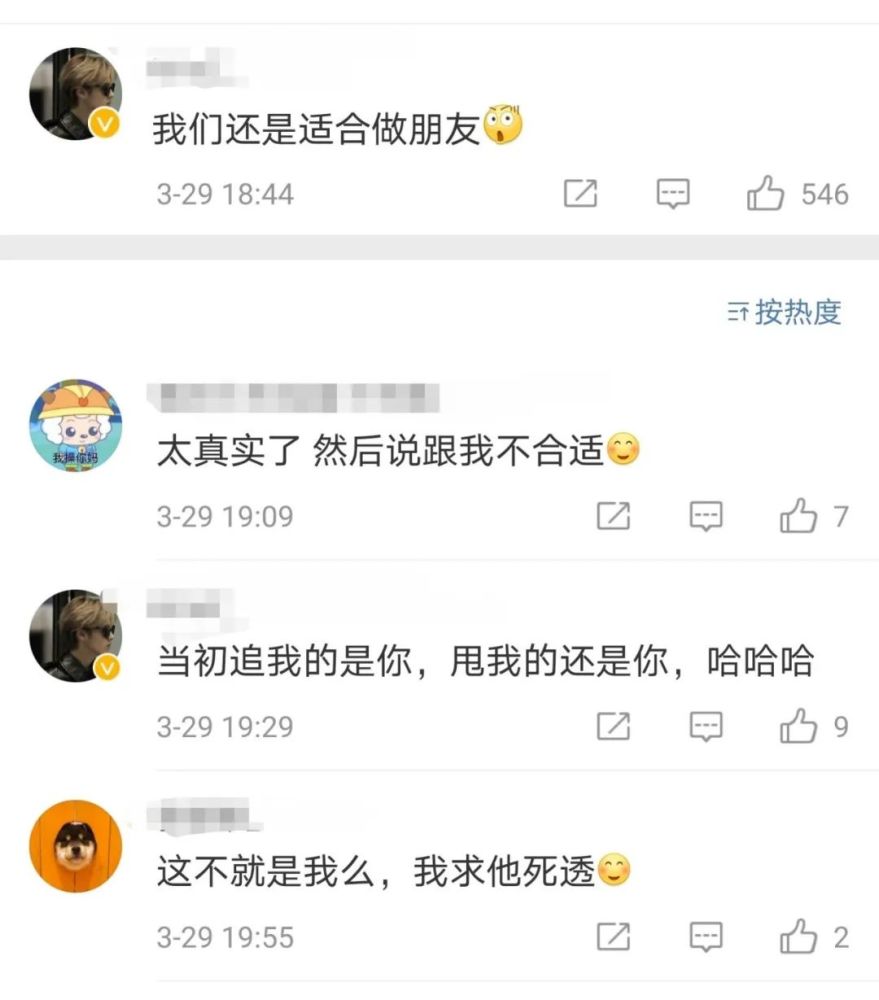Open the sheep cartoon avatar's profile
Image resolution: width=879 pixels, height=1000 pixels.
coord(76,426)
